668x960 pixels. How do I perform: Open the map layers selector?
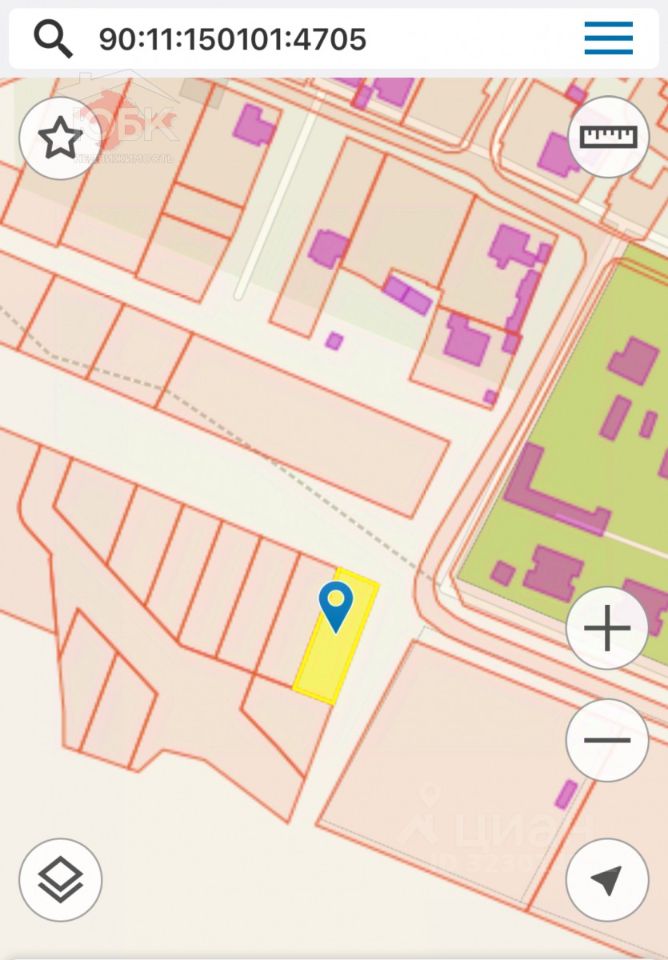coord(60,879)
